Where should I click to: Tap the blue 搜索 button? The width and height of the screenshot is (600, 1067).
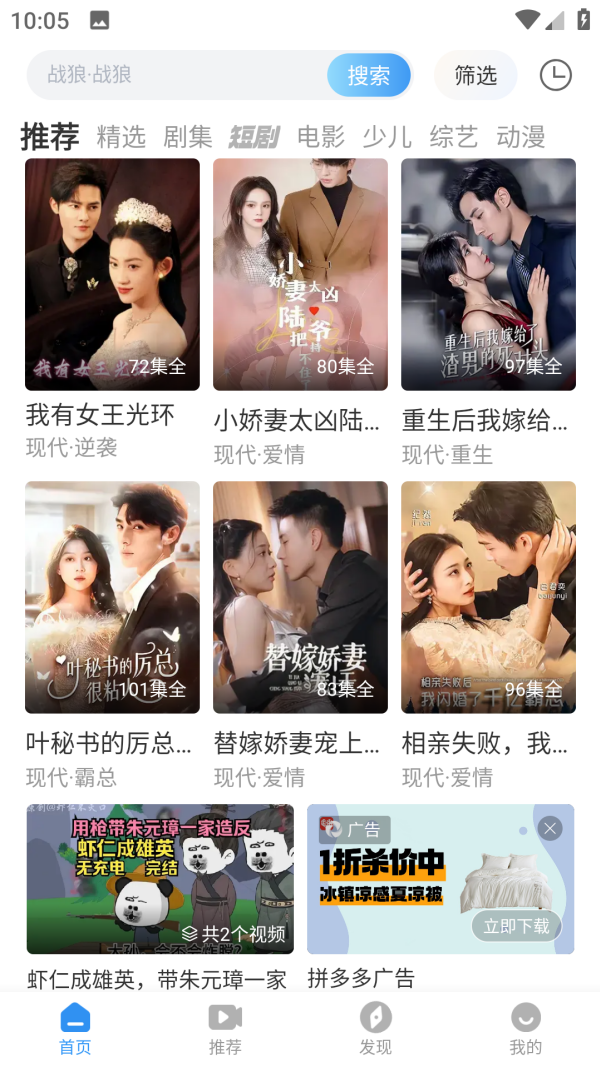369,75
